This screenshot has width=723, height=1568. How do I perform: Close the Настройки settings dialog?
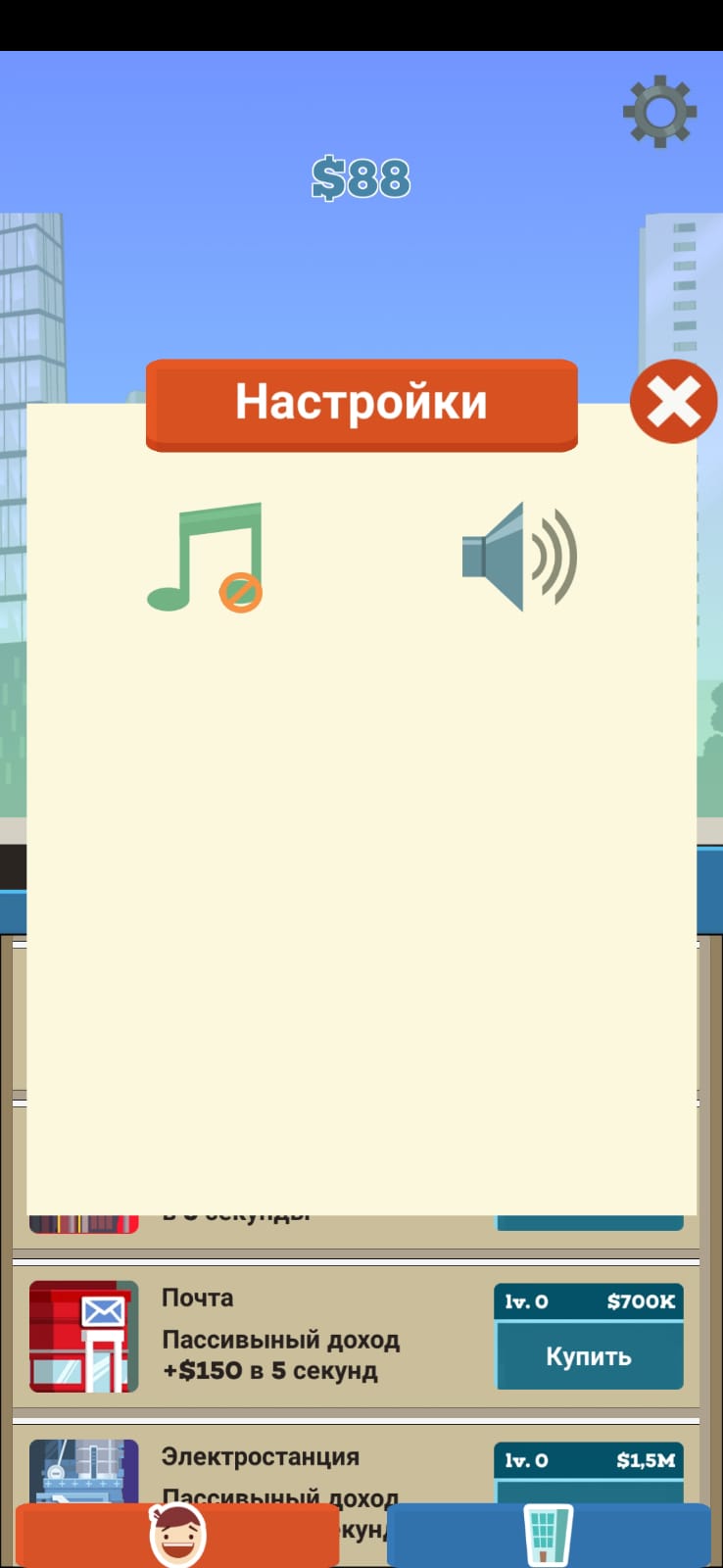click(x=673, y=402)
